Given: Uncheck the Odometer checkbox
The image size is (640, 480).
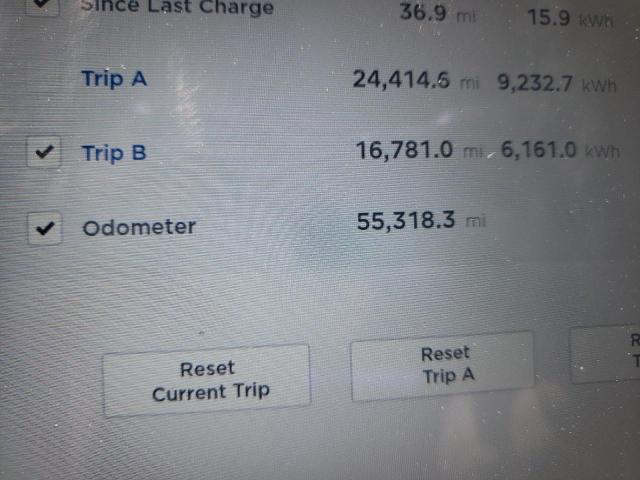Looking at the screenshot, I should click(x=43, y=227).
